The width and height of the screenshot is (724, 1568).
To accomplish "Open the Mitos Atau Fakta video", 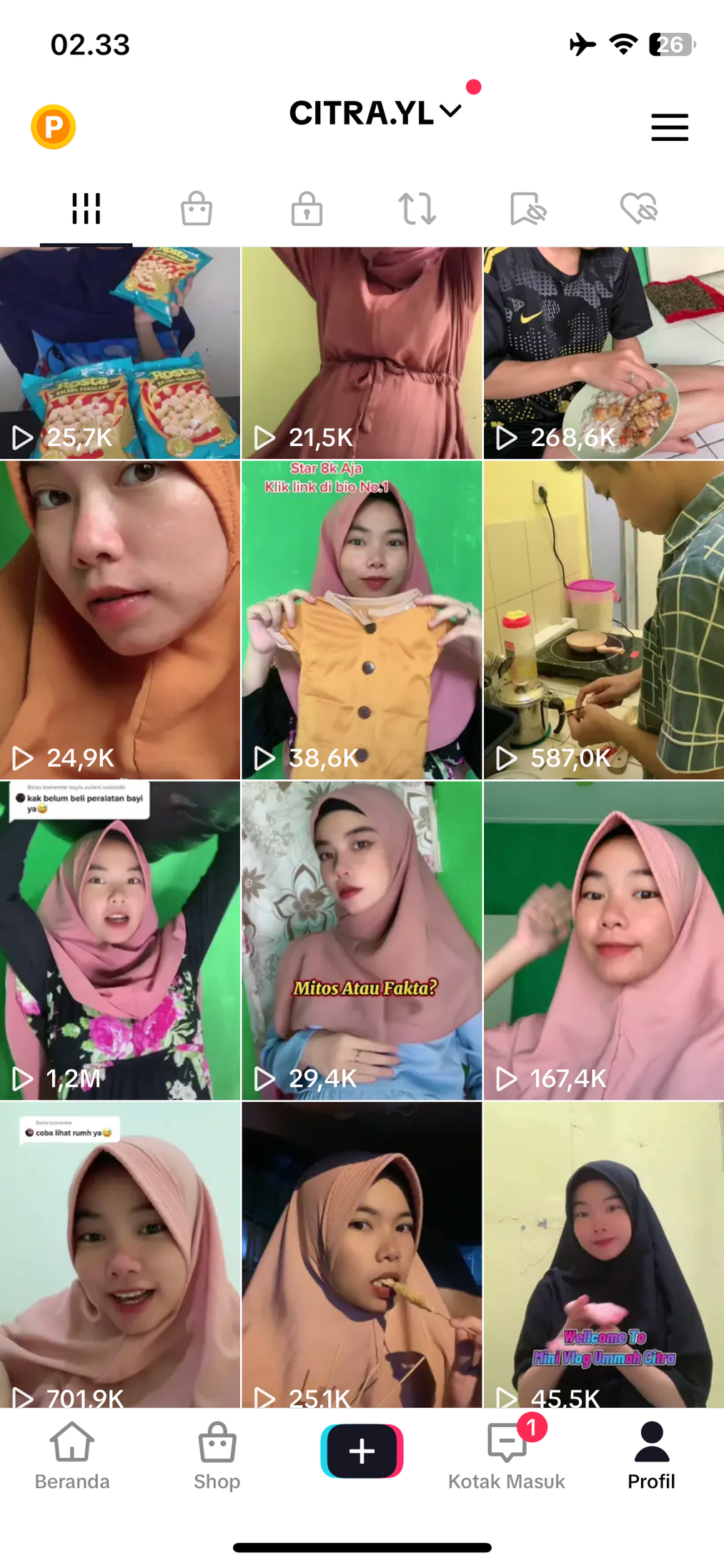I will [x=362, y=940].
